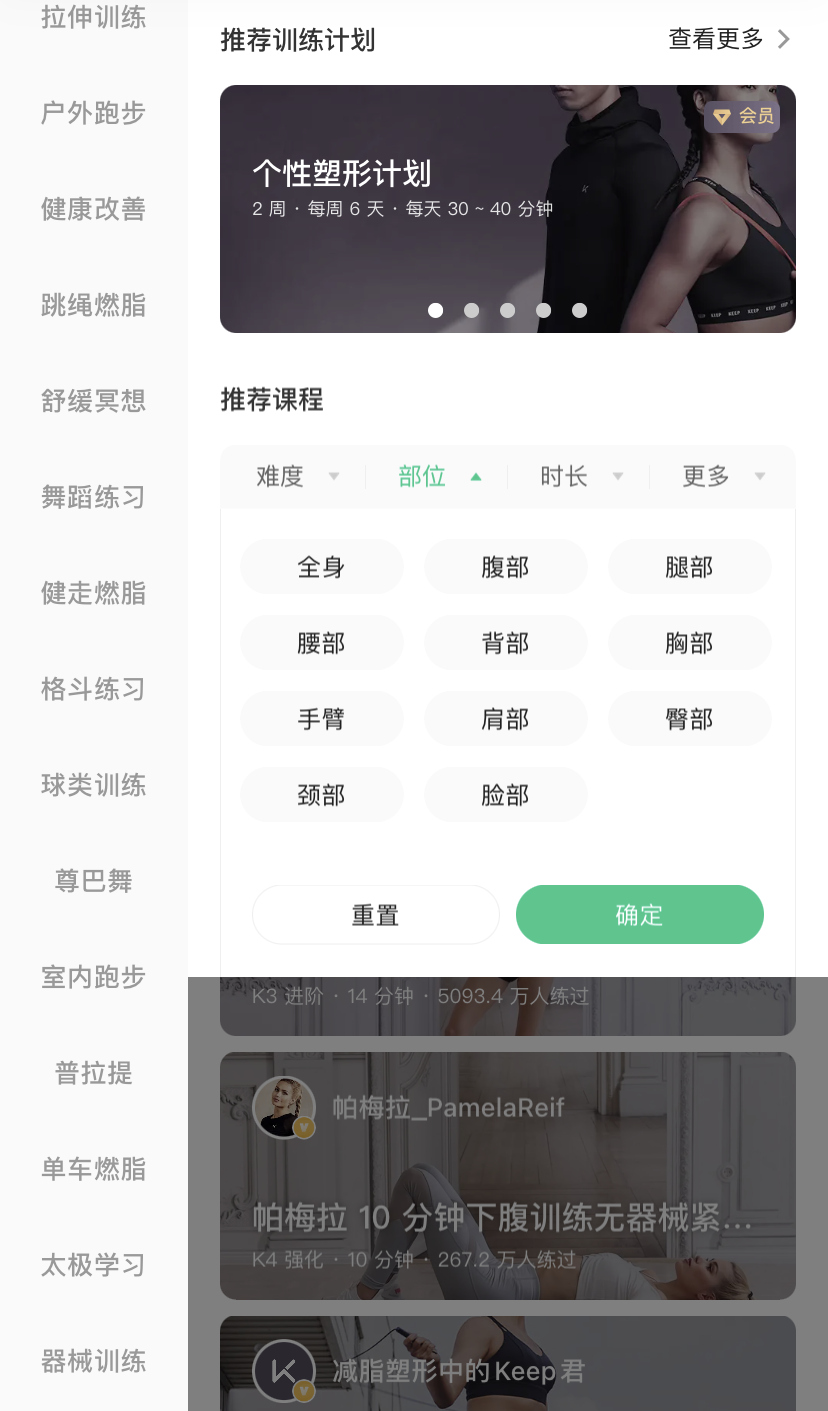This screenshot has height=1411, width=828.
Task: Open the 器械训练 category
Action: (x=93, y=1361)
